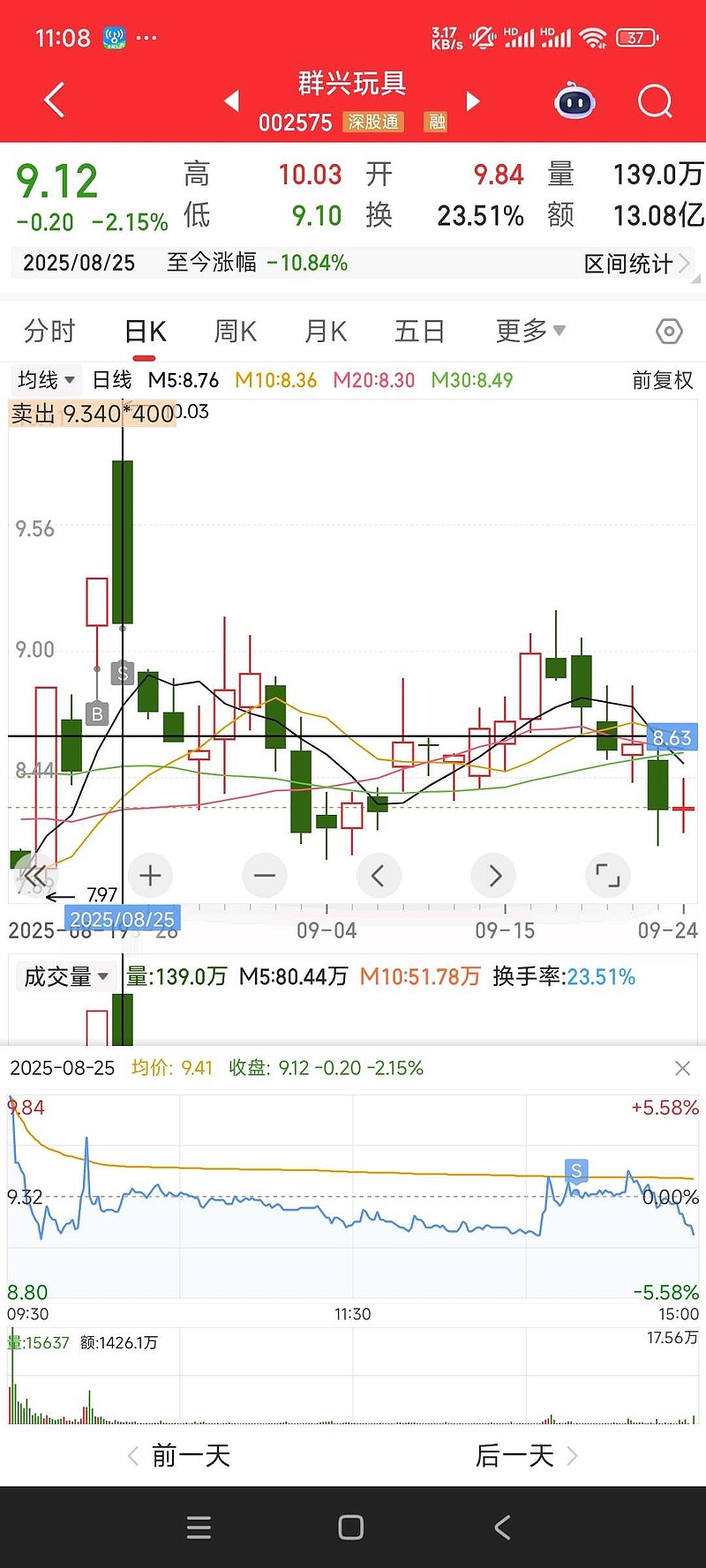Switch to the 五日 tab
706x1568 pixels.
pyautogui.click(x=419, y=332)
